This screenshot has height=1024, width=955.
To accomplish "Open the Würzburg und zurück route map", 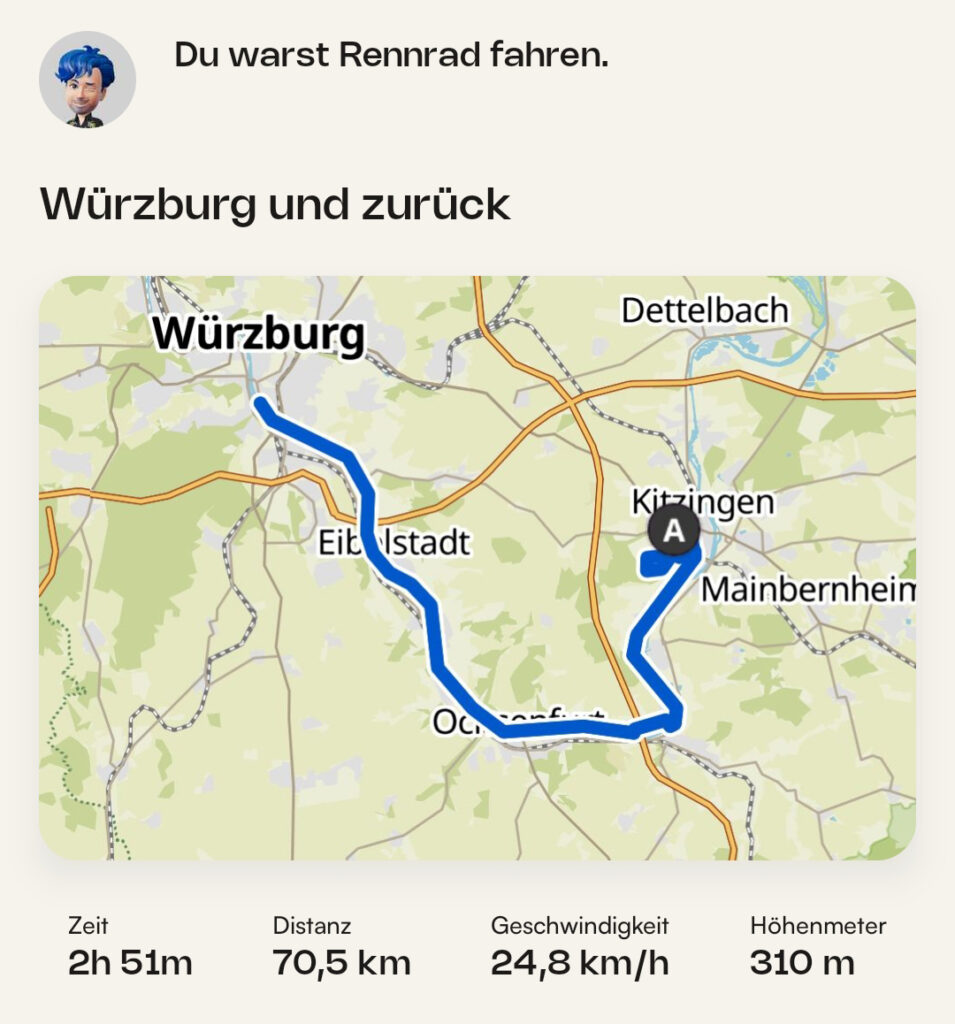I will (477, 567).
